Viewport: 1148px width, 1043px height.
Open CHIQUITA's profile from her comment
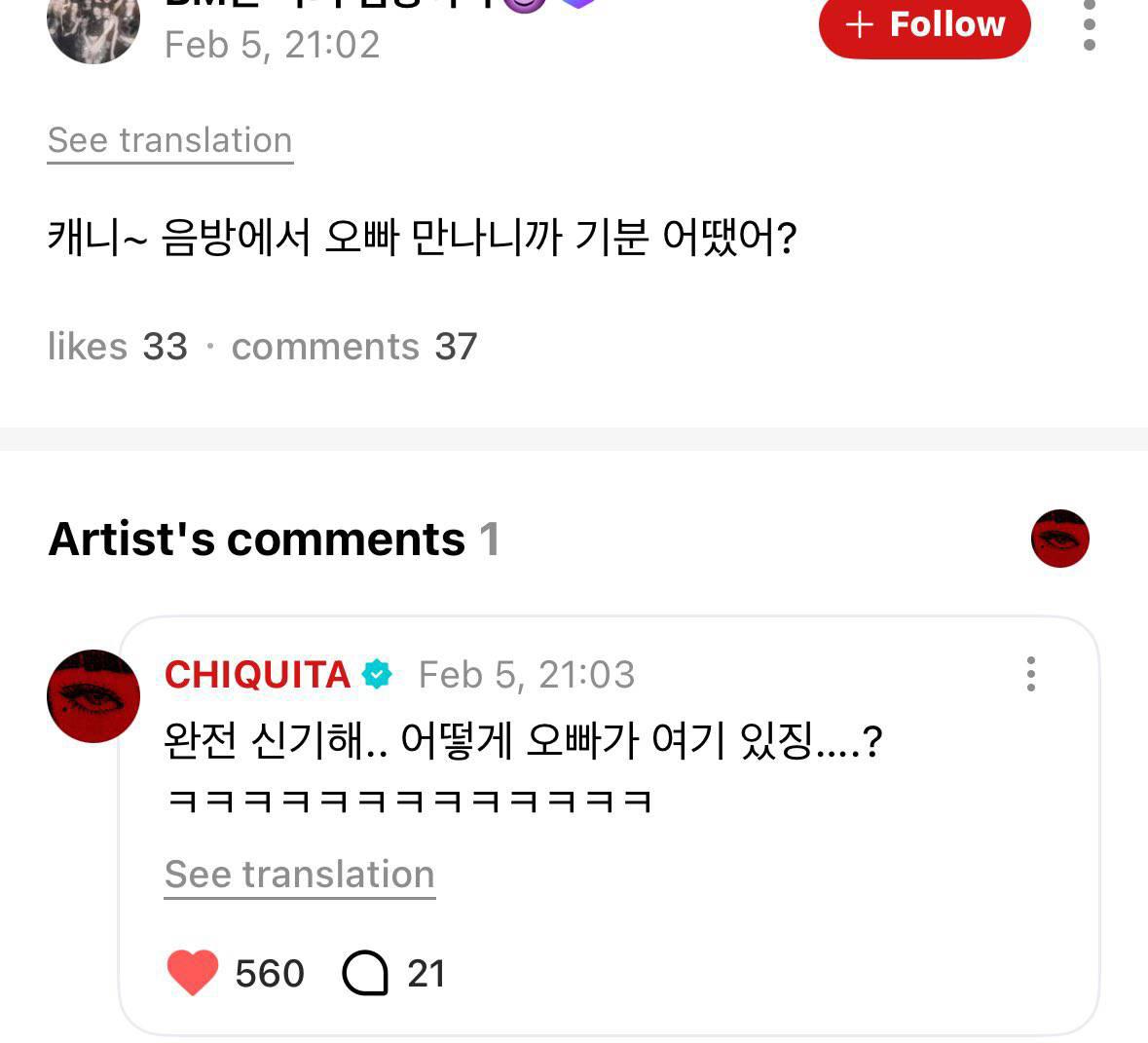tap(258, 674)
